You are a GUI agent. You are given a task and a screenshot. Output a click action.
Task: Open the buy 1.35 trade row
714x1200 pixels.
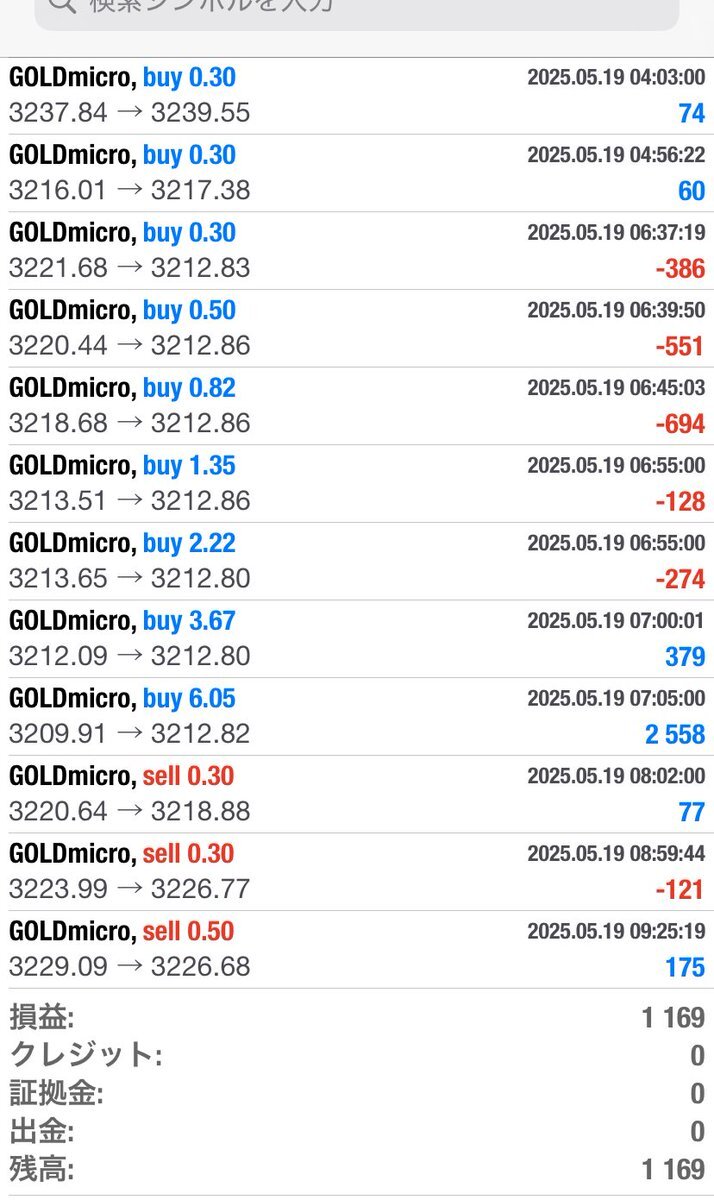coord(357,484)
